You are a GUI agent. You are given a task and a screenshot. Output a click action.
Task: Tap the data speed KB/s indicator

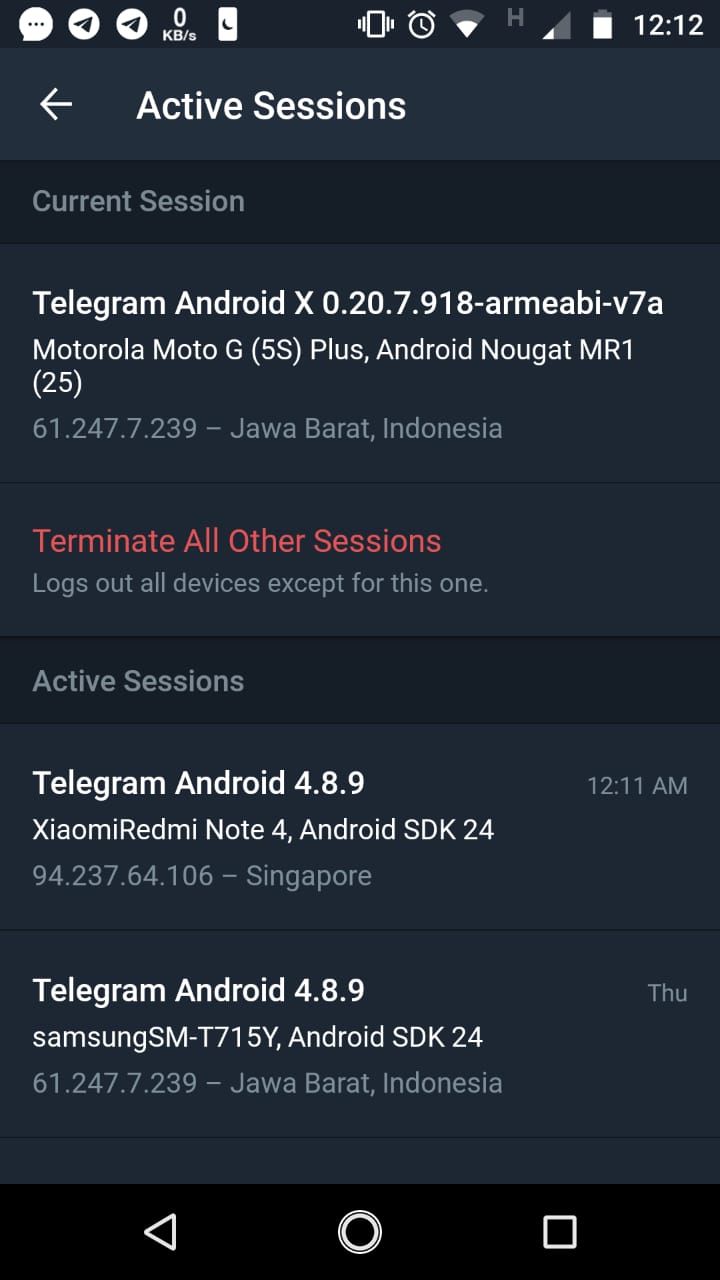pyautogui.click(x=178, y=23)
